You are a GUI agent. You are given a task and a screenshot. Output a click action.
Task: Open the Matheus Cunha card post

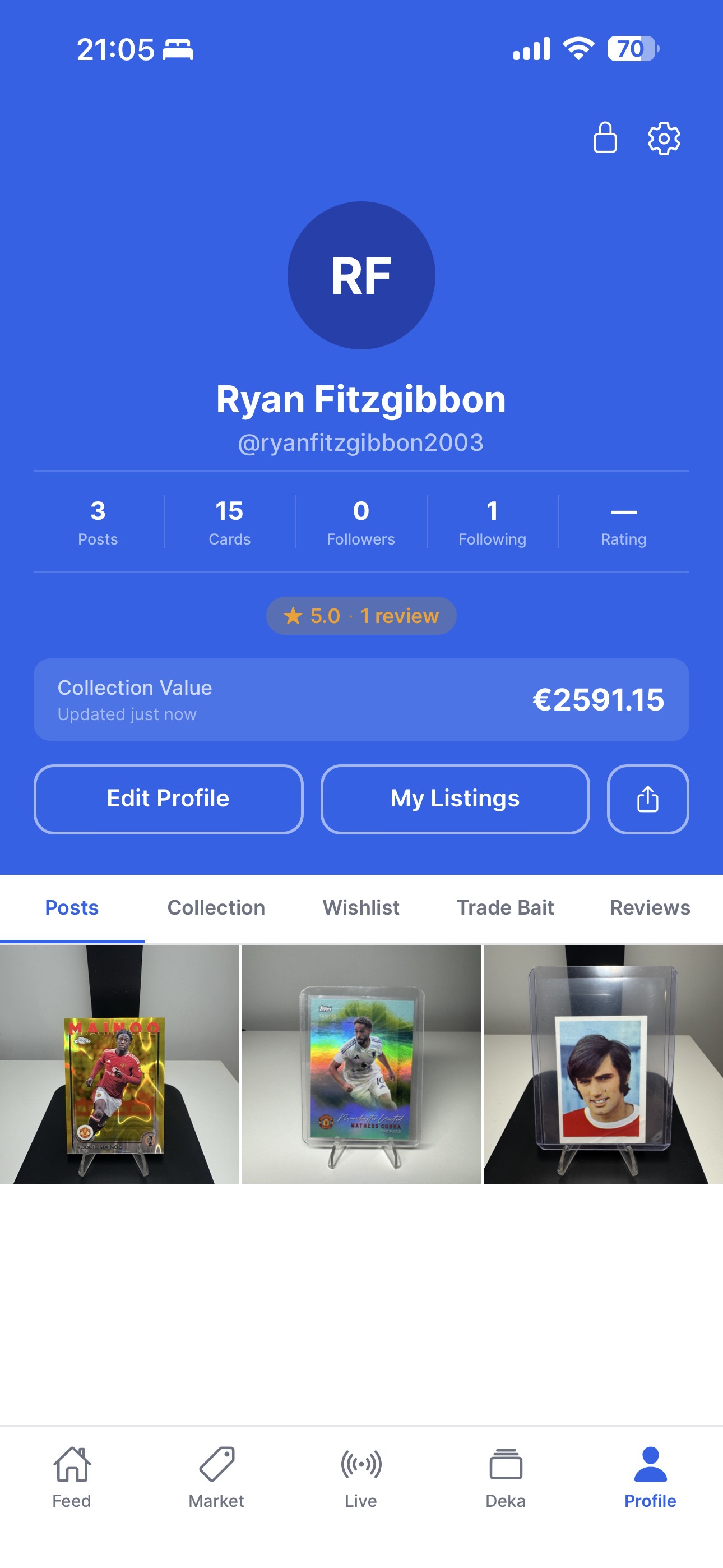361,1064
